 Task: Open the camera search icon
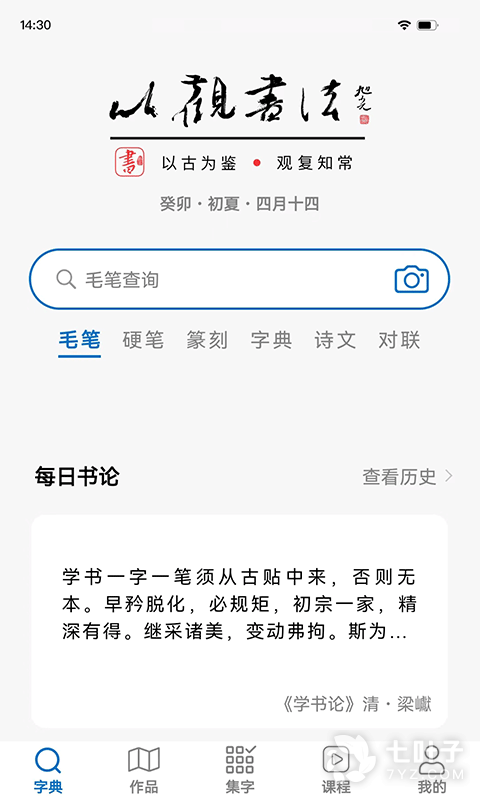tap(412, 279)
